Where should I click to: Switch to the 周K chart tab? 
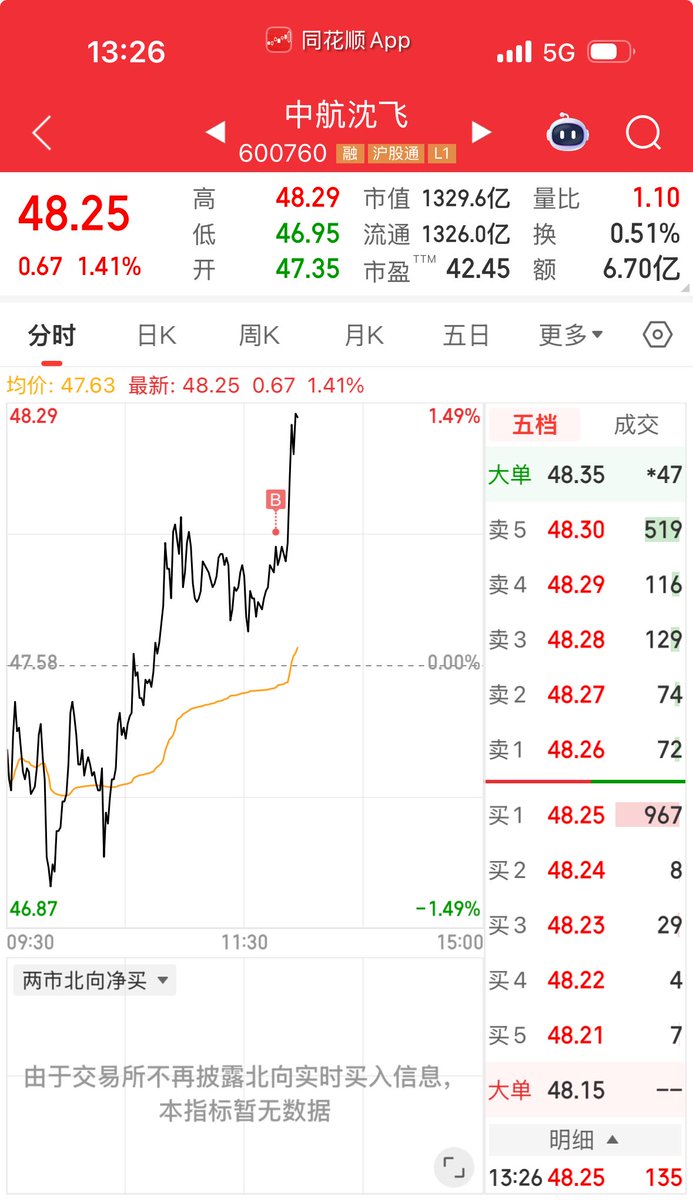tap(259, 335)
